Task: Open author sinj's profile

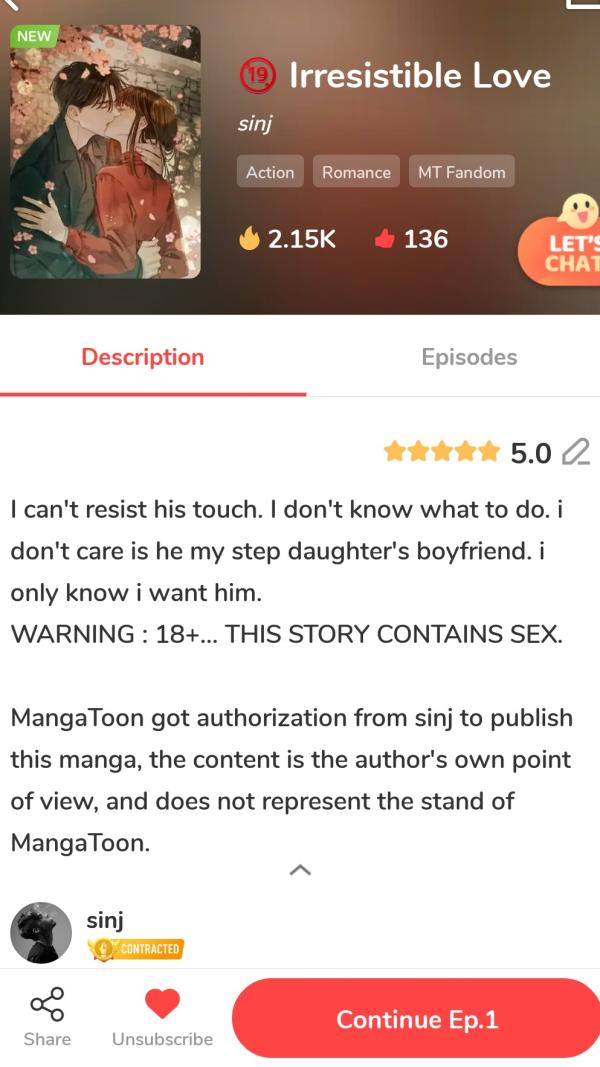Action: [x=41, y=932]
